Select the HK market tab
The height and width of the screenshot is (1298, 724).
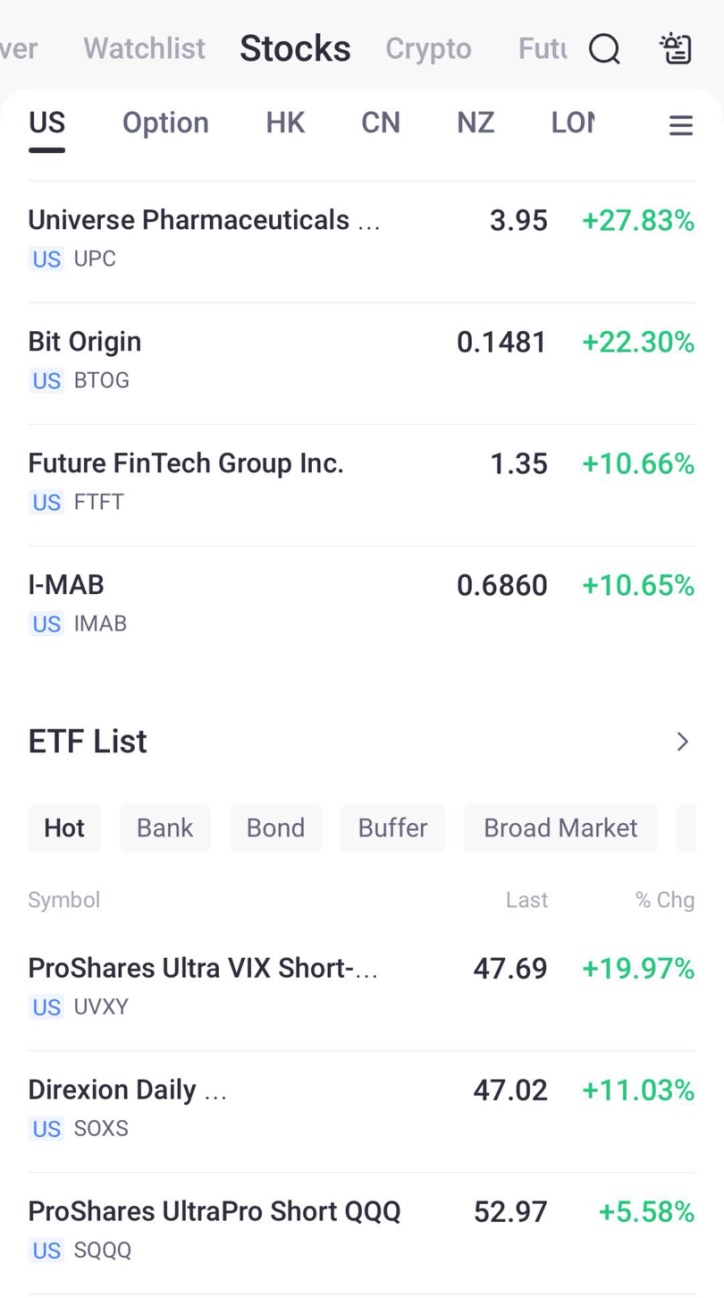[x=285, y=123]
